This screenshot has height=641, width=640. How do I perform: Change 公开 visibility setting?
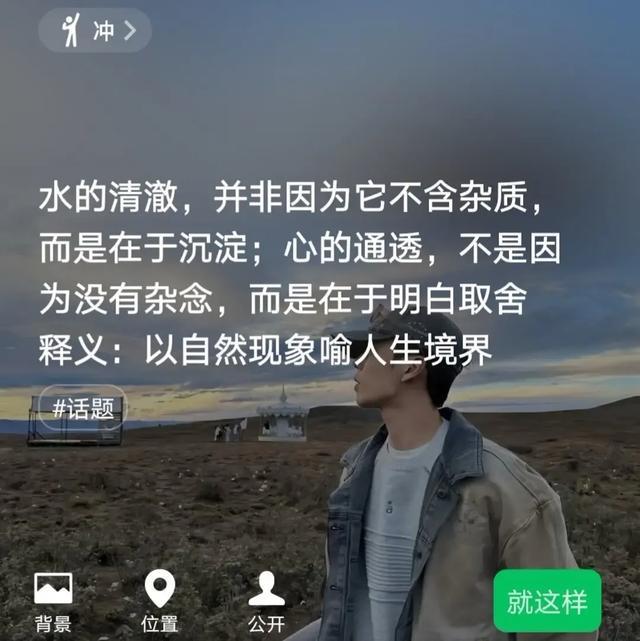[x=266, y=601]
